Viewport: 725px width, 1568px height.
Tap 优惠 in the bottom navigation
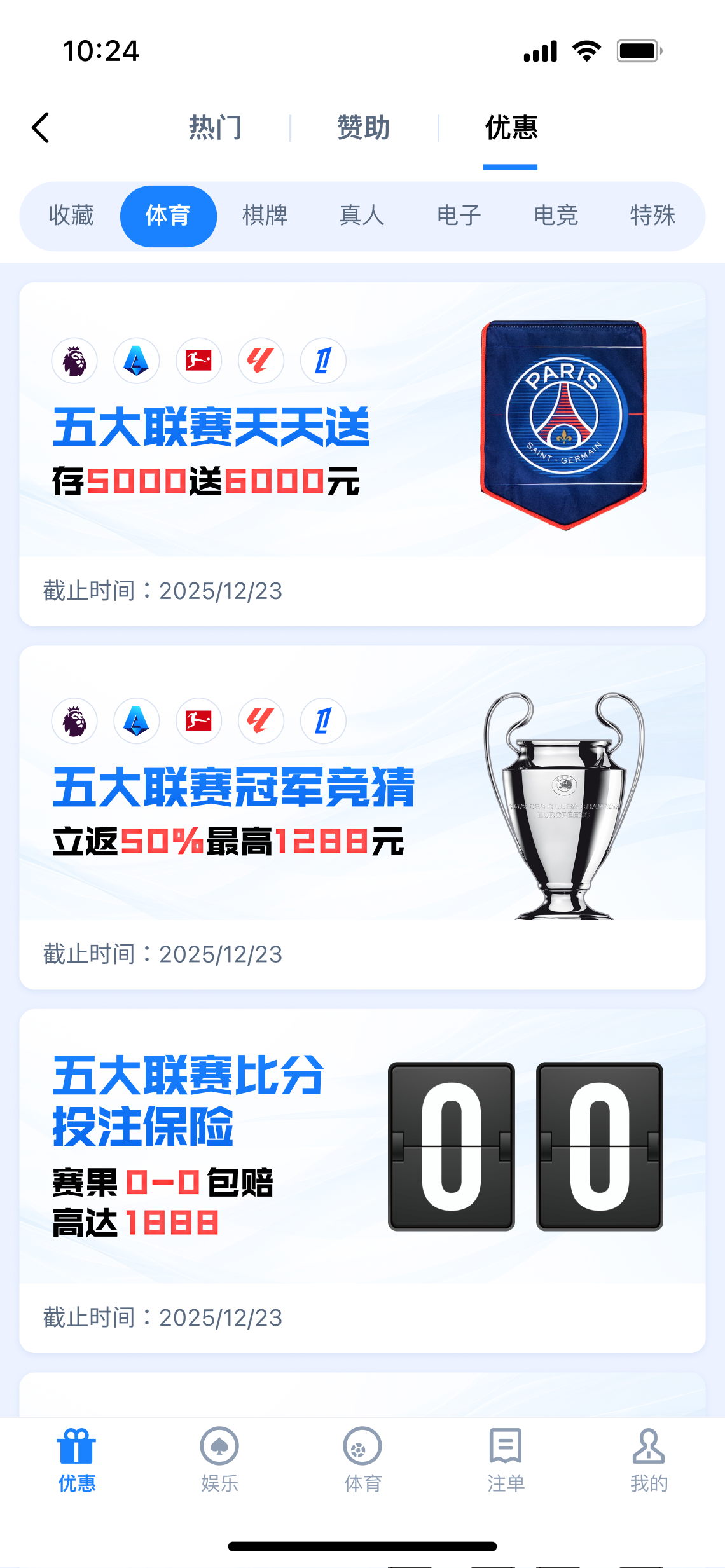[x=76, y=1460]
